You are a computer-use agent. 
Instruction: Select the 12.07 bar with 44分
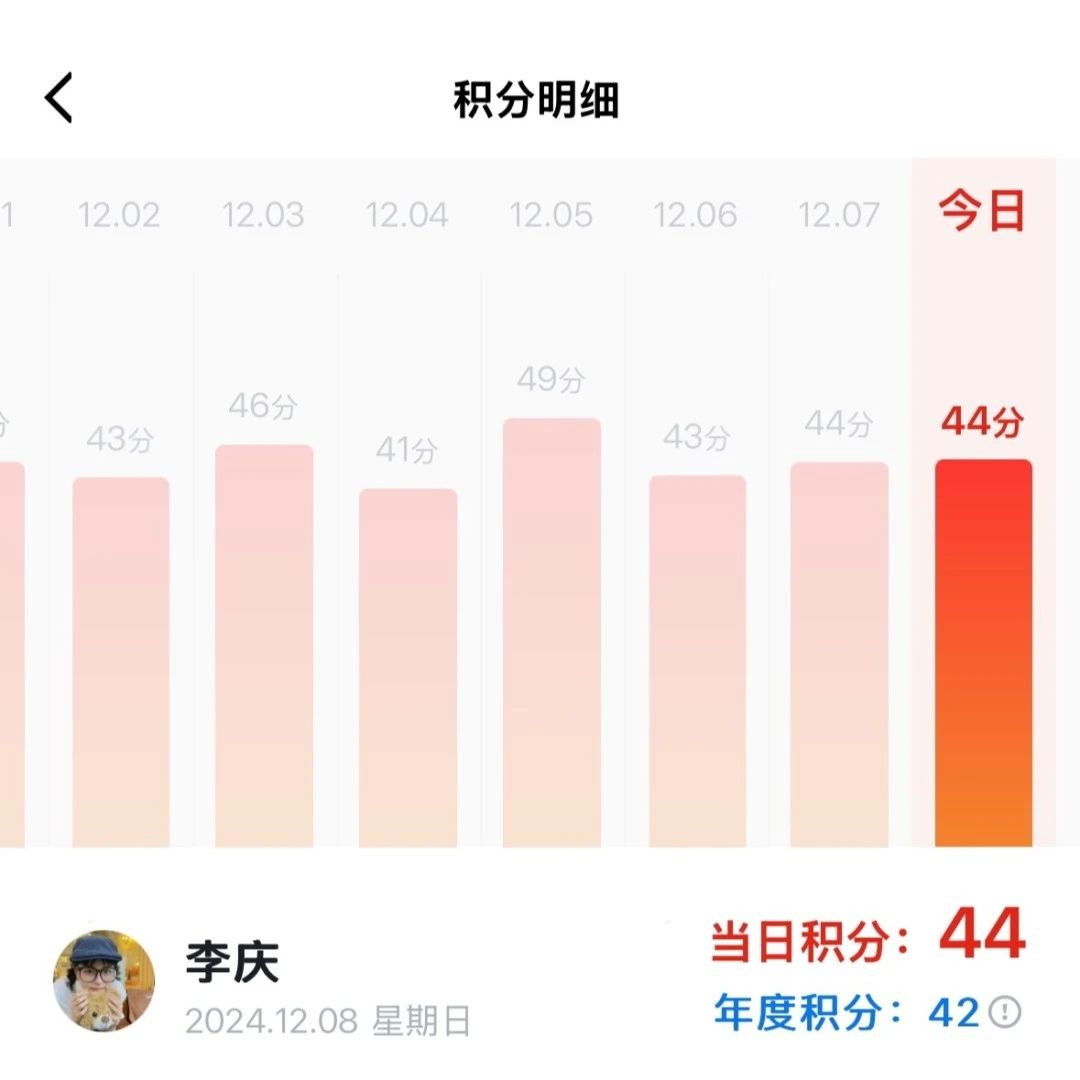click(839, 655)
